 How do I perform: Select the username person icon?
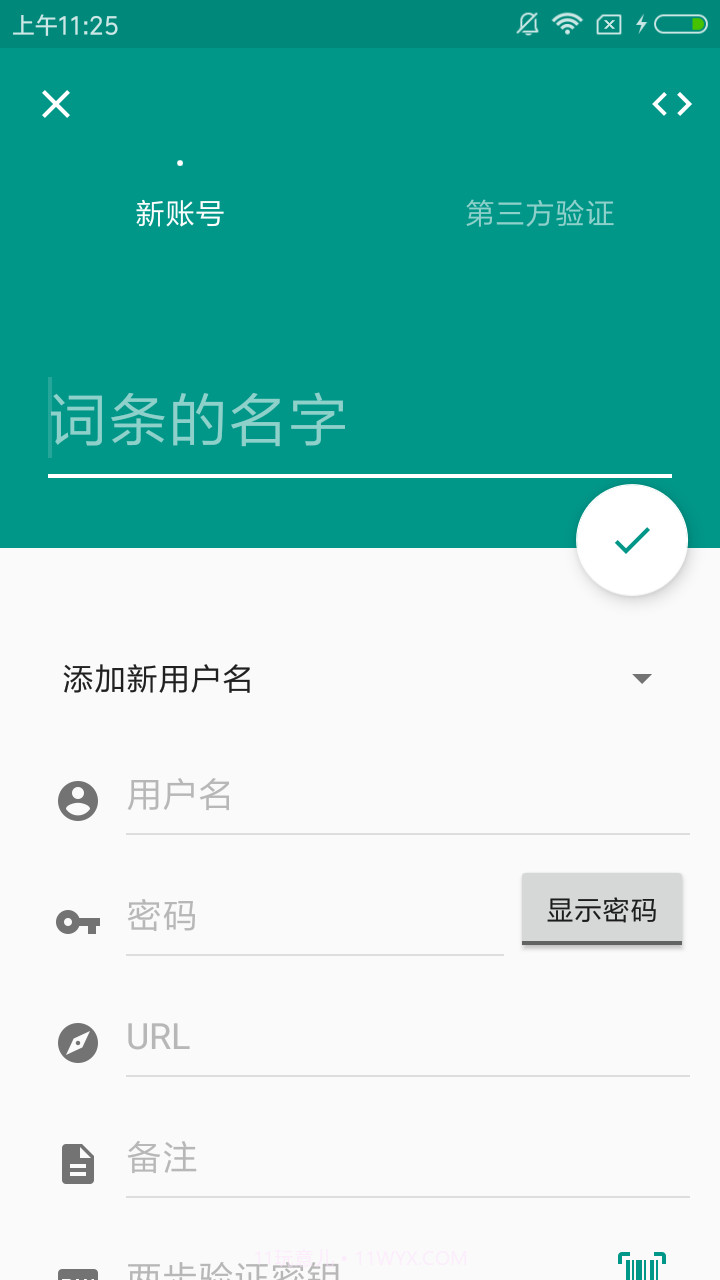(77, 800)
